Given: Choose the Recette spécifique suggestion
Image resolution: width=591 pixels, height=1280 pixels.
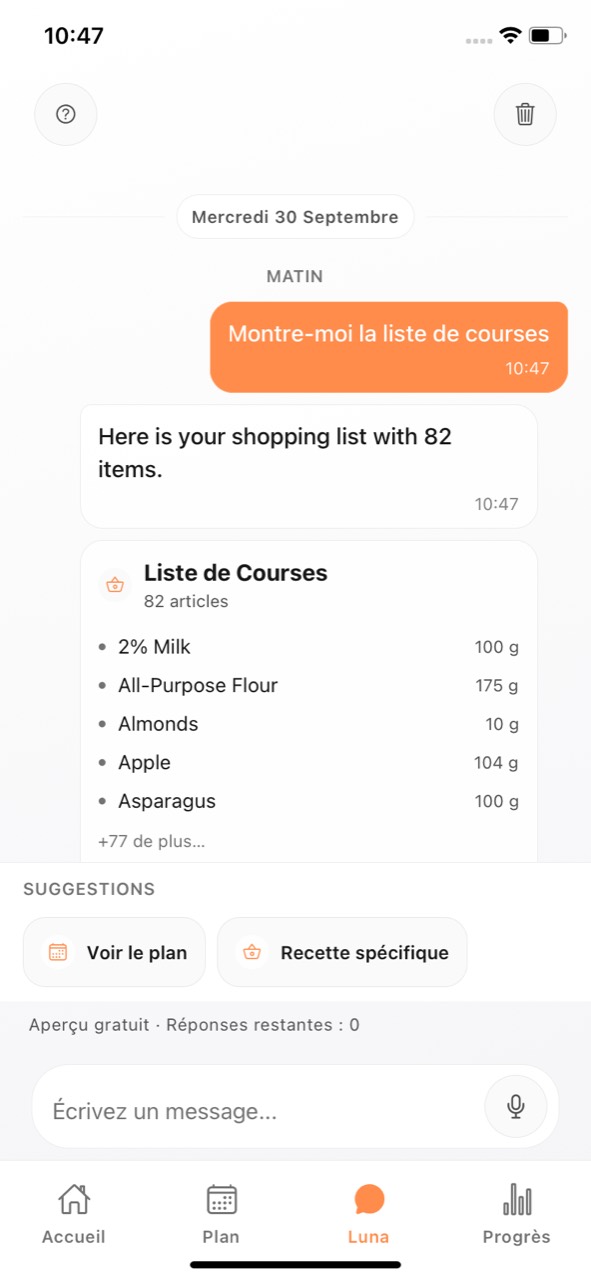Looking at the screenshot, I should coord(342,952).
